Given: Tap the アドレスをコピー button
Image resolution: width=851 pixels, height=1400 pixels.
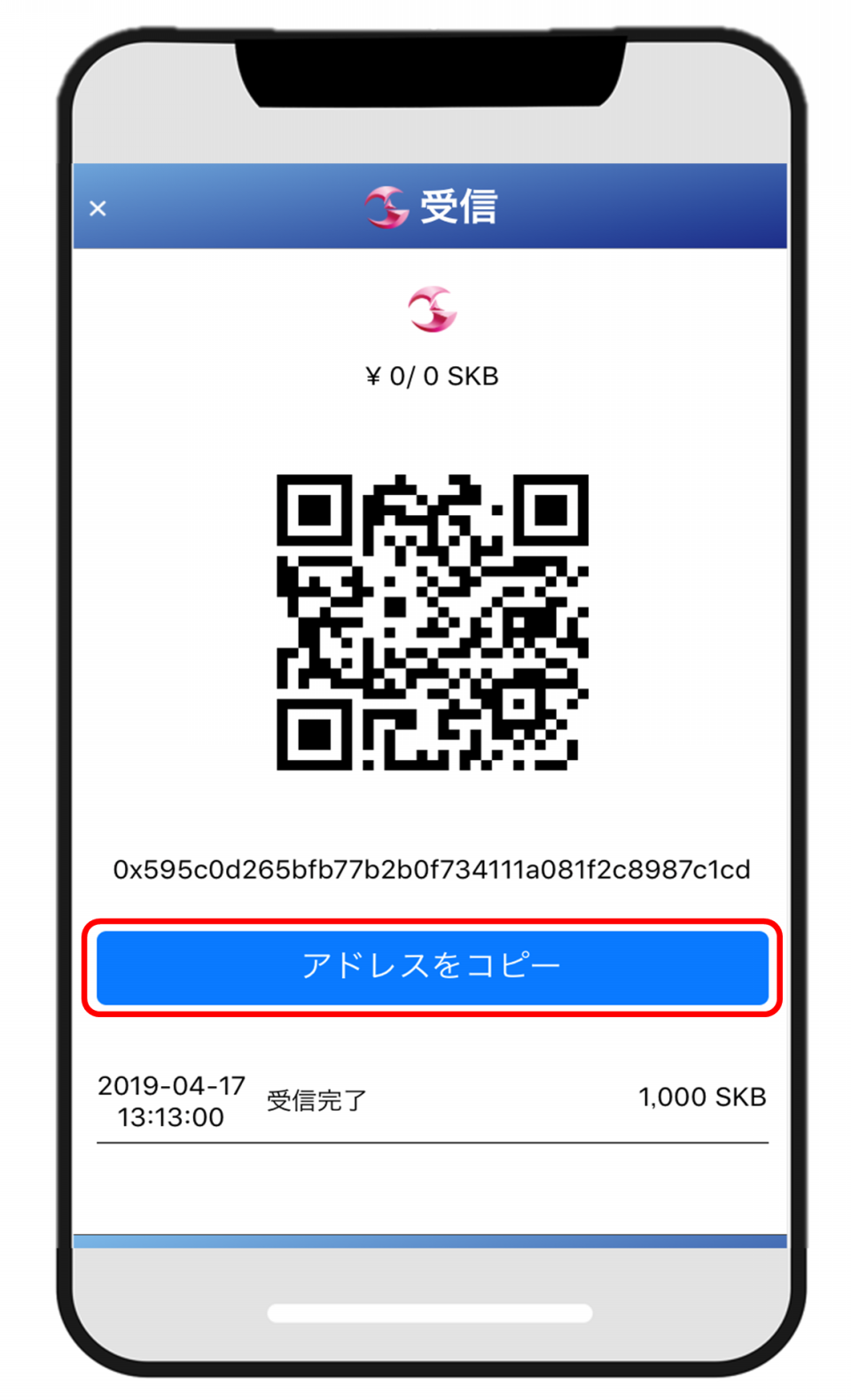Looking at the screenshot, I should [432, 966].
